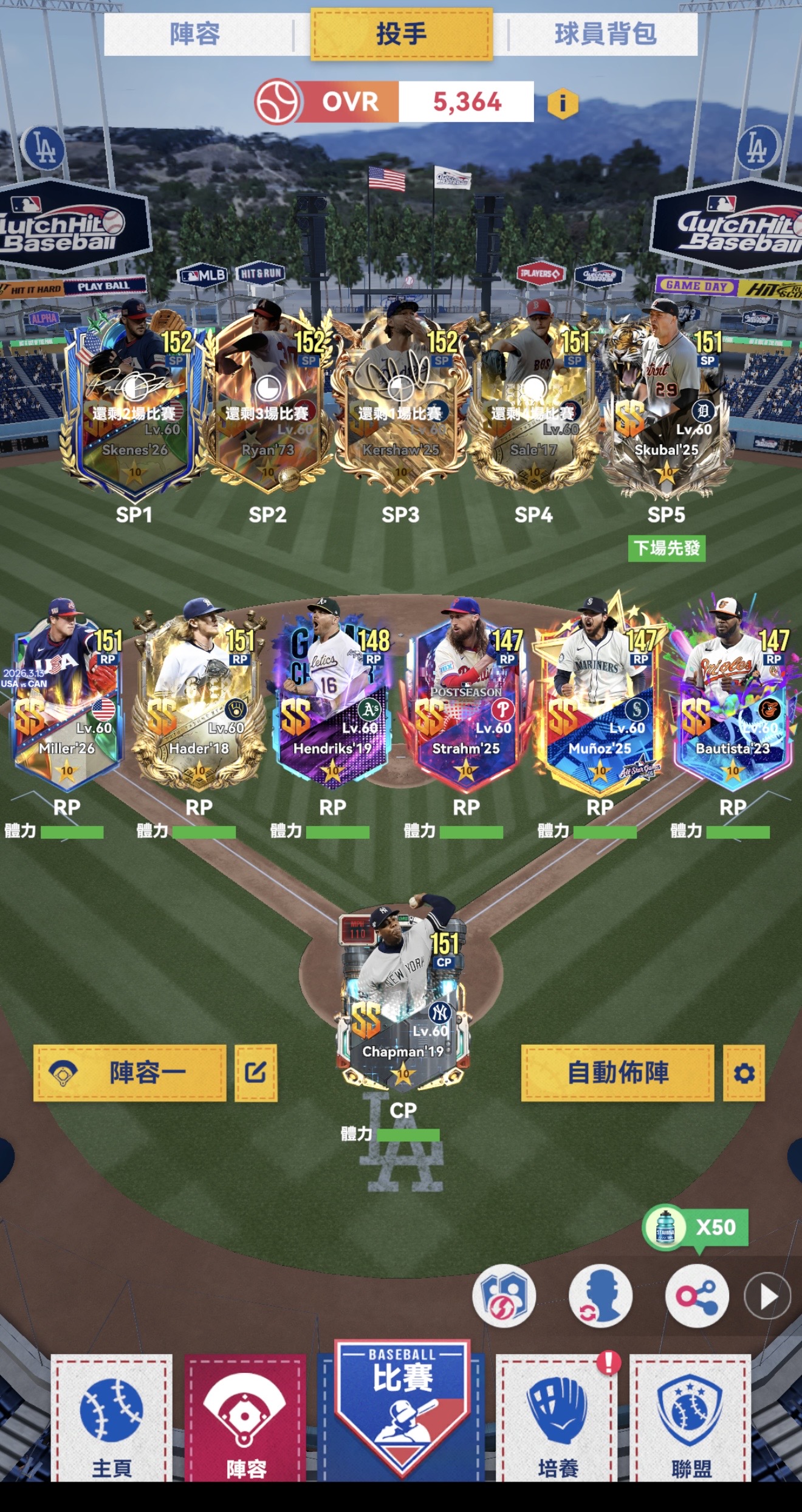802x1512 pixels.
Task: Open the Strahm'25 reliever card
Action: [466, 699]
